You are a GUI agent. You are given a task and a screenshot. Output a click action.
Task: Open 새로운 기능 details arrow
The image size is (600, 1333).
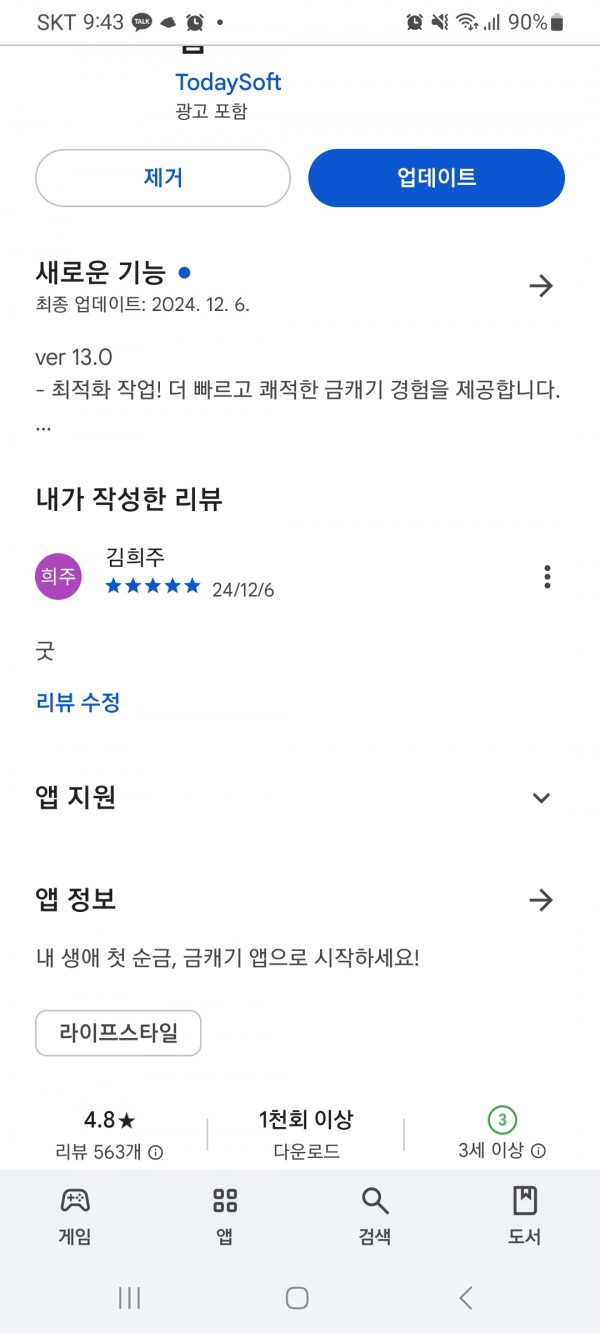coord(541,286)
